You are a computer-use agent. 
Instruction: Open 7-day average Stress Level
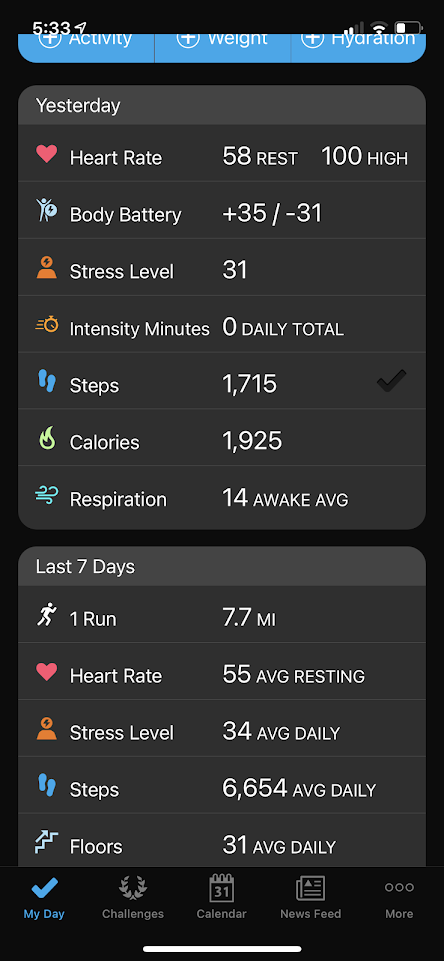[x=222, y=728]
